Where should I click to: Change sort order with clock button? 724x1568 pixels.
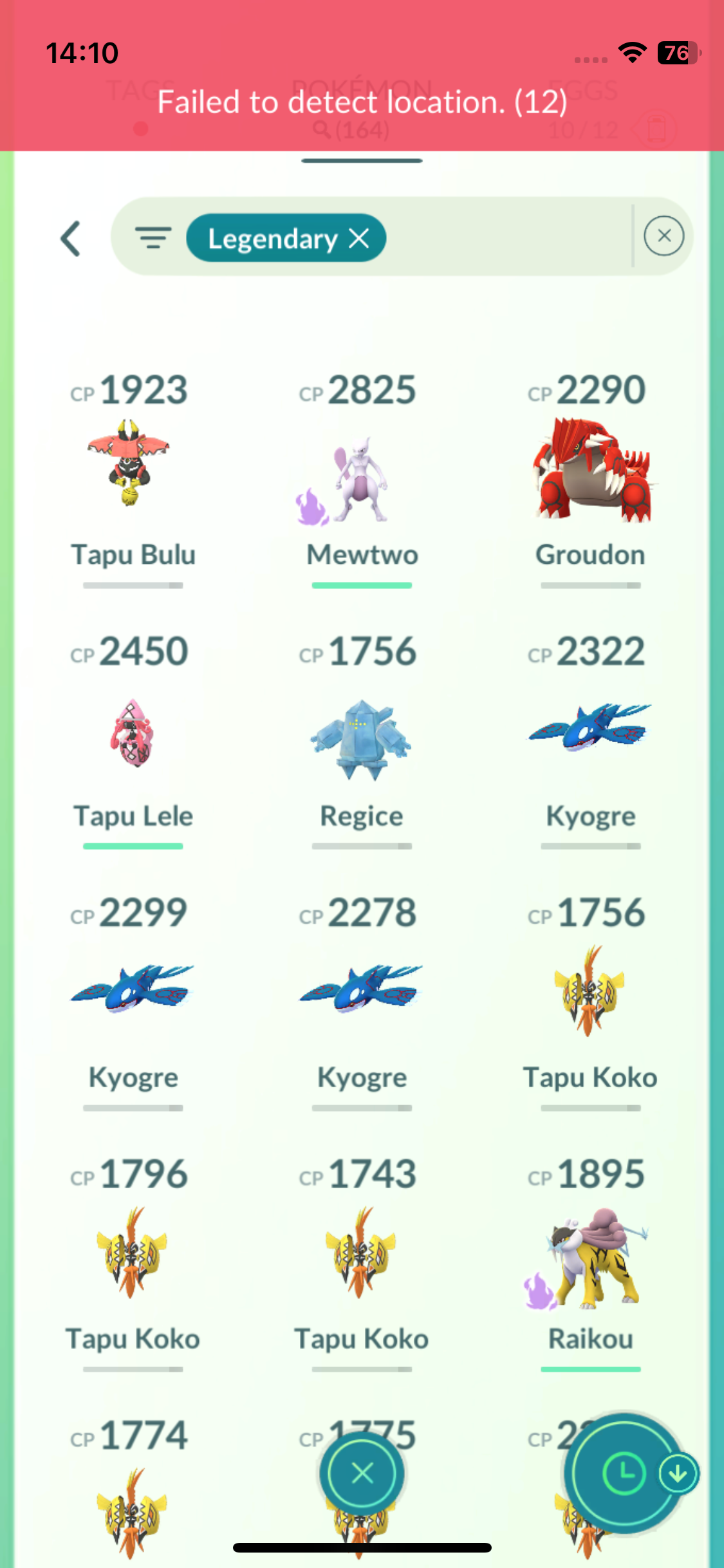(624, 1473)
